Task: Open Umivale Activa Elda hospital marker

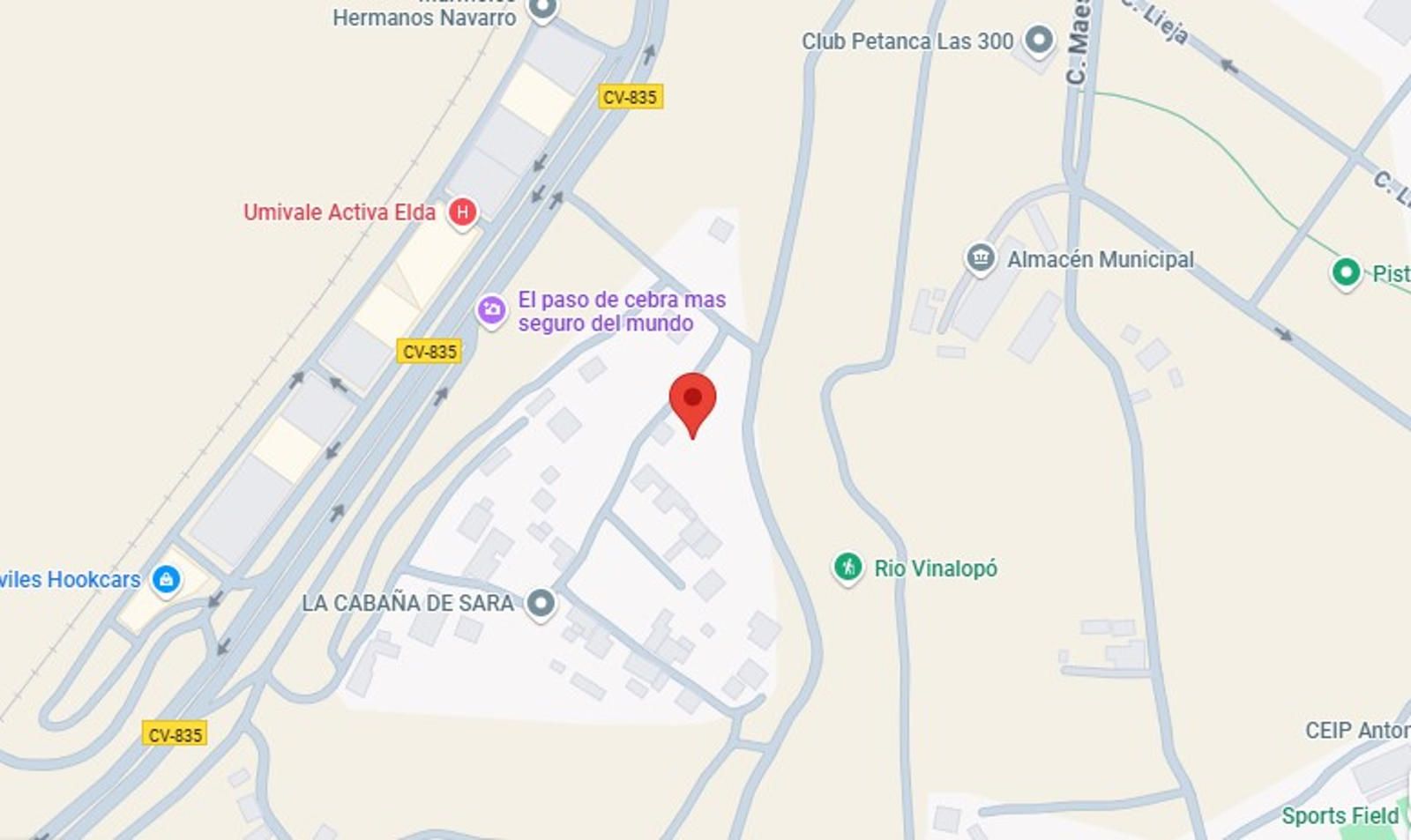Action: pyautogui.click(x=462, y=212)
